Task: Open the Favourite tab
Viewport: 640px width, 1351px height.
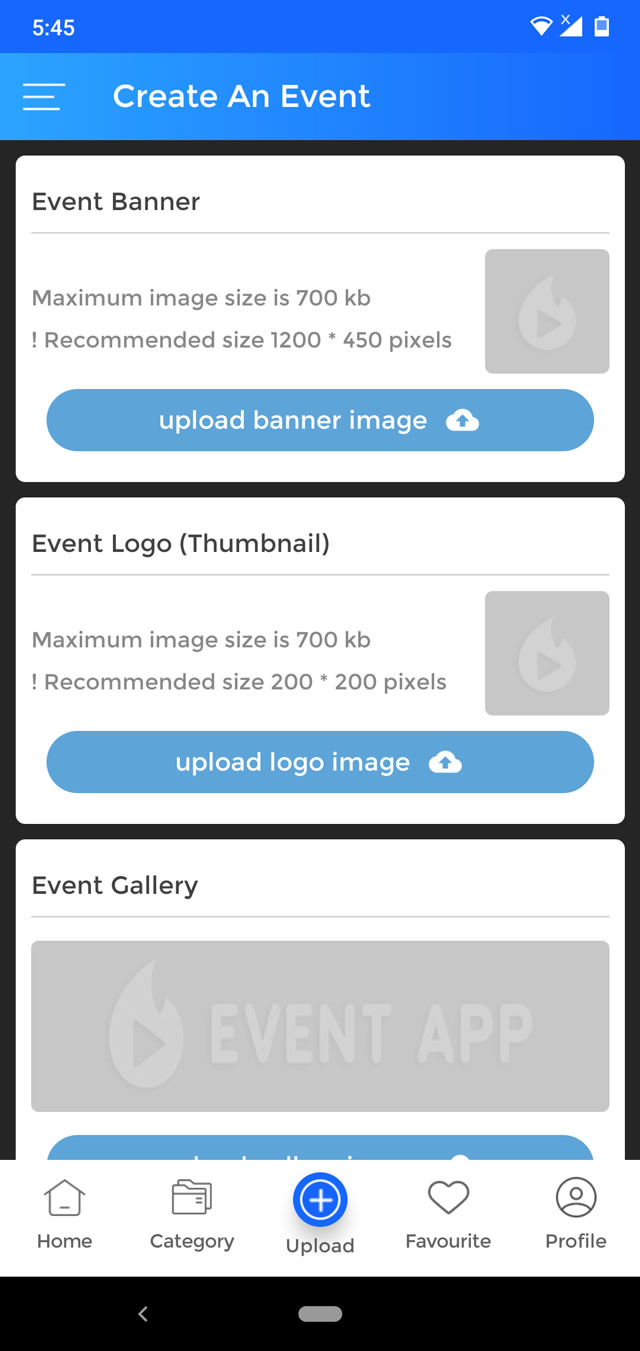Action: click(x=448, y=1216)
